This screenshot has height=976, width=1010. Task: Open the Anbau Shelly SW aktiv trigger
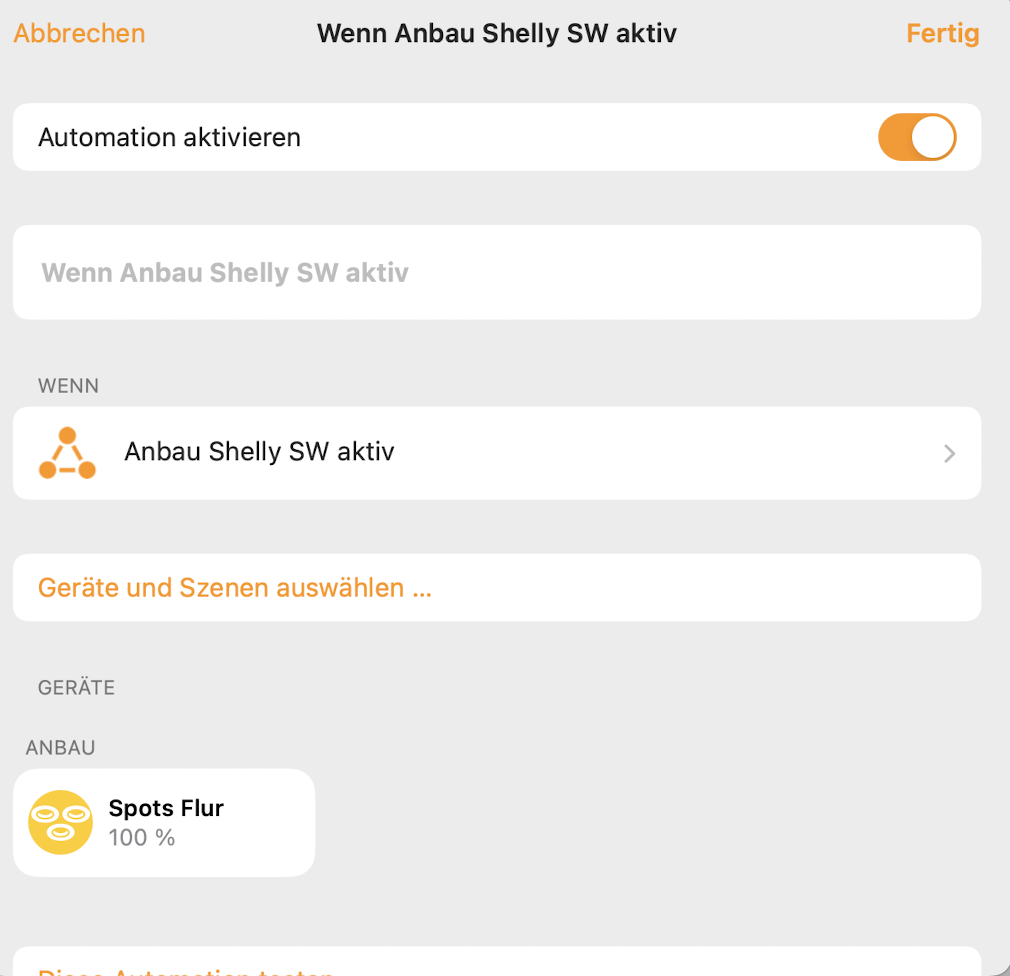coord(496,452)
